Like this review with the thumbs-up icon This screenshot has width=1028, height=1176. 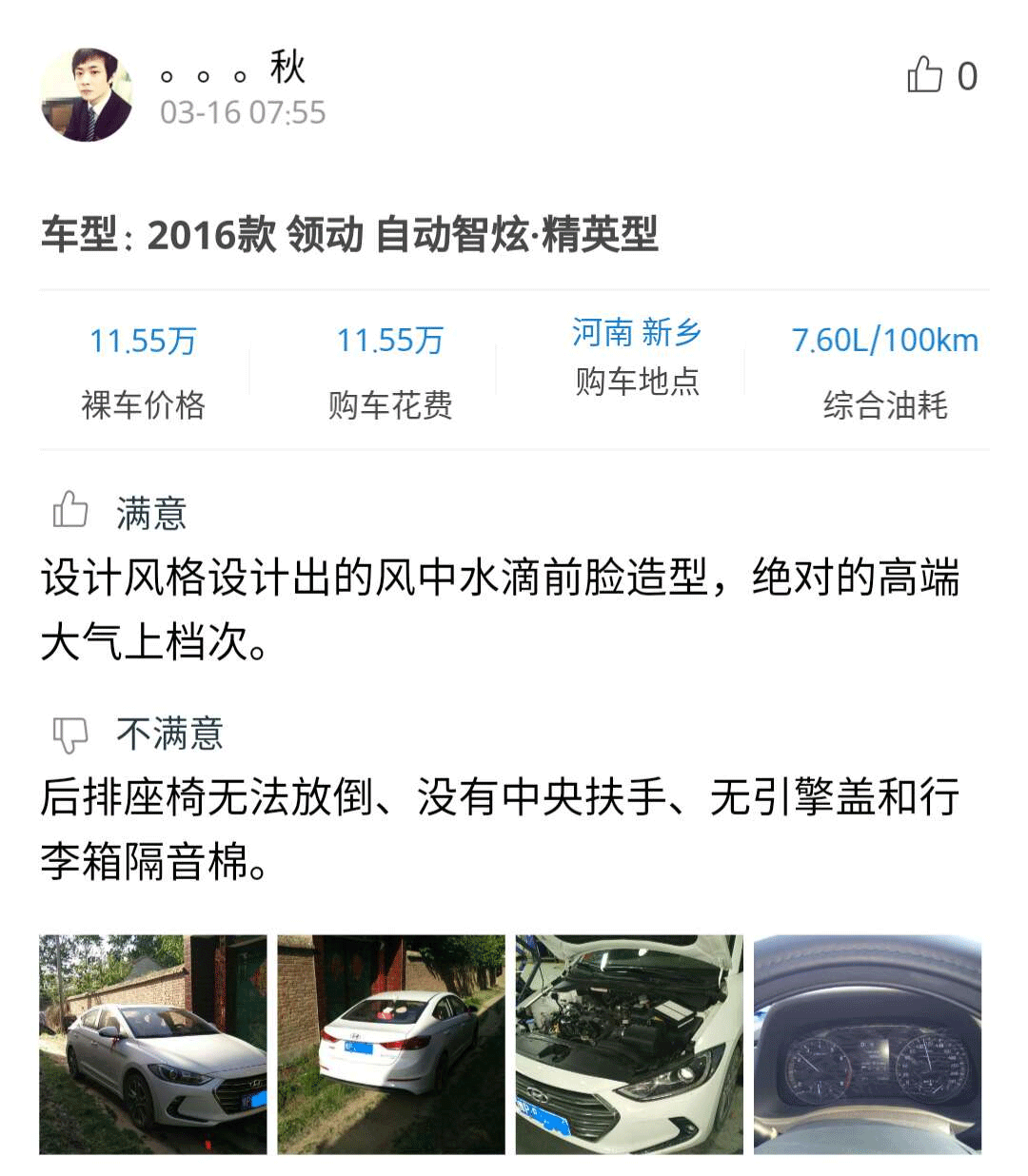coord(924,75)
